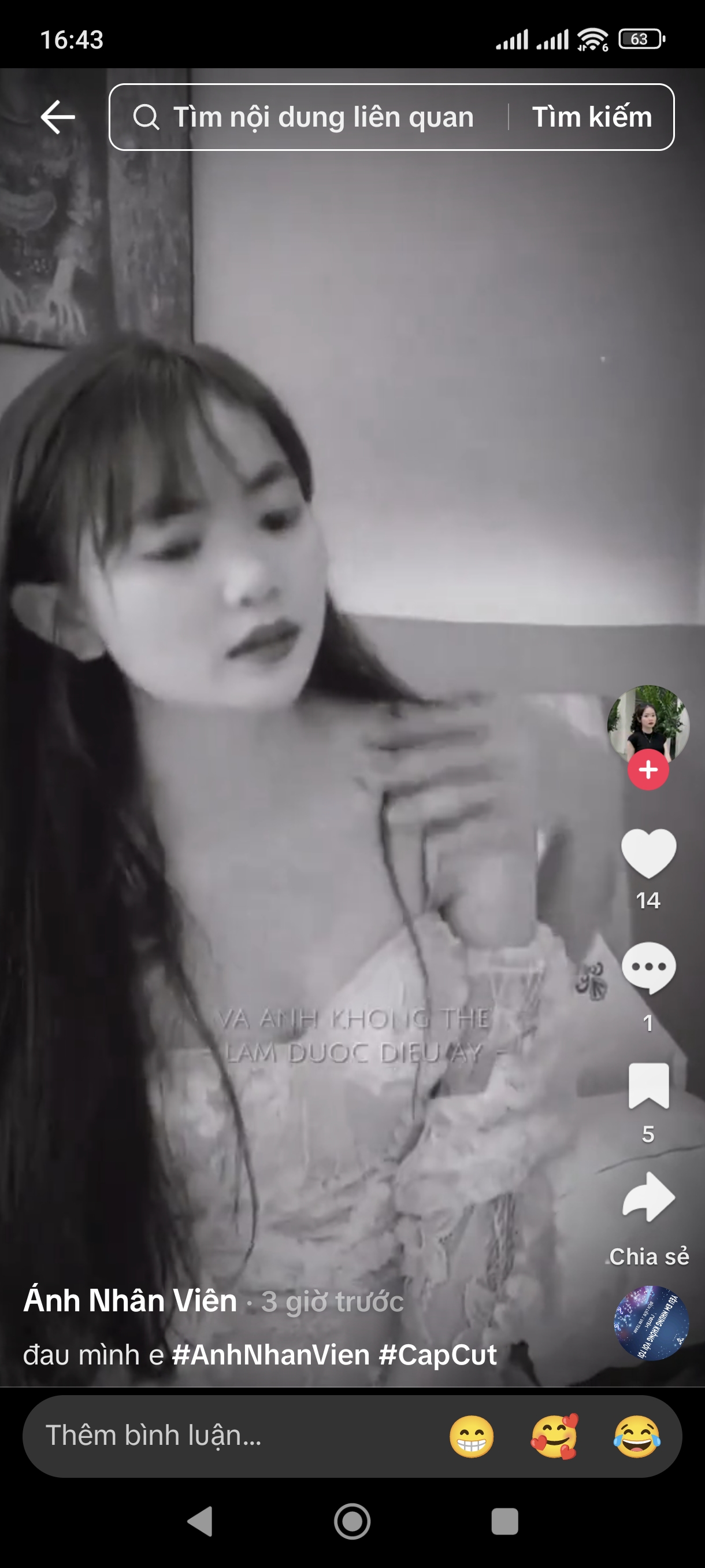Like this video with the heart
This screenshot has height=1568, width=705.
[x=648, y=853]
